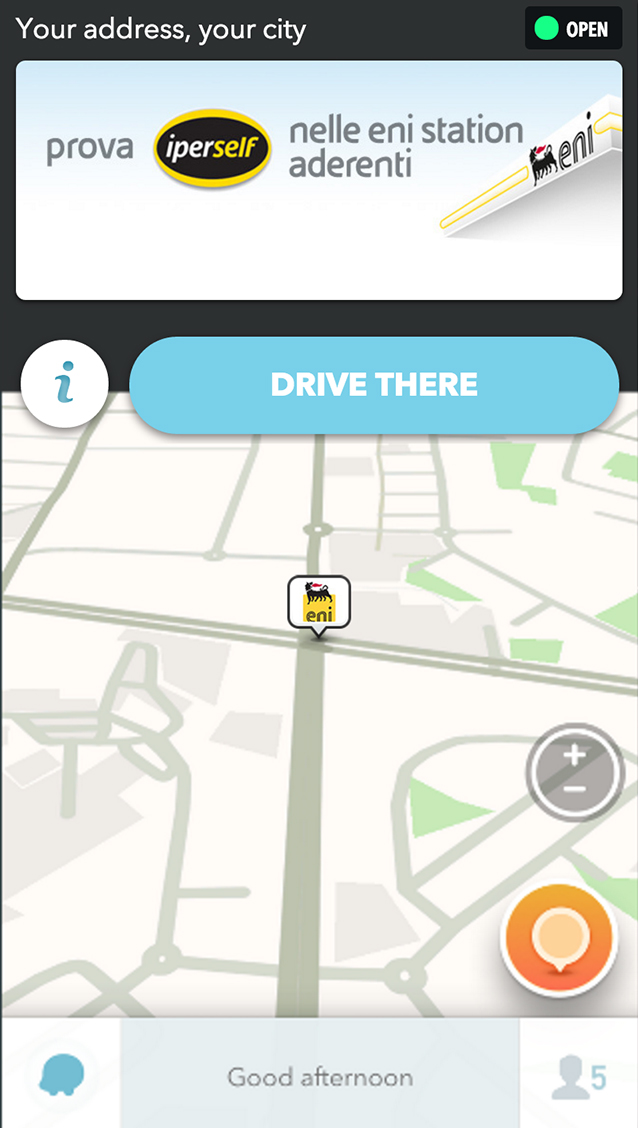Open the Waze main menu icon

(x=61, y=1076)
